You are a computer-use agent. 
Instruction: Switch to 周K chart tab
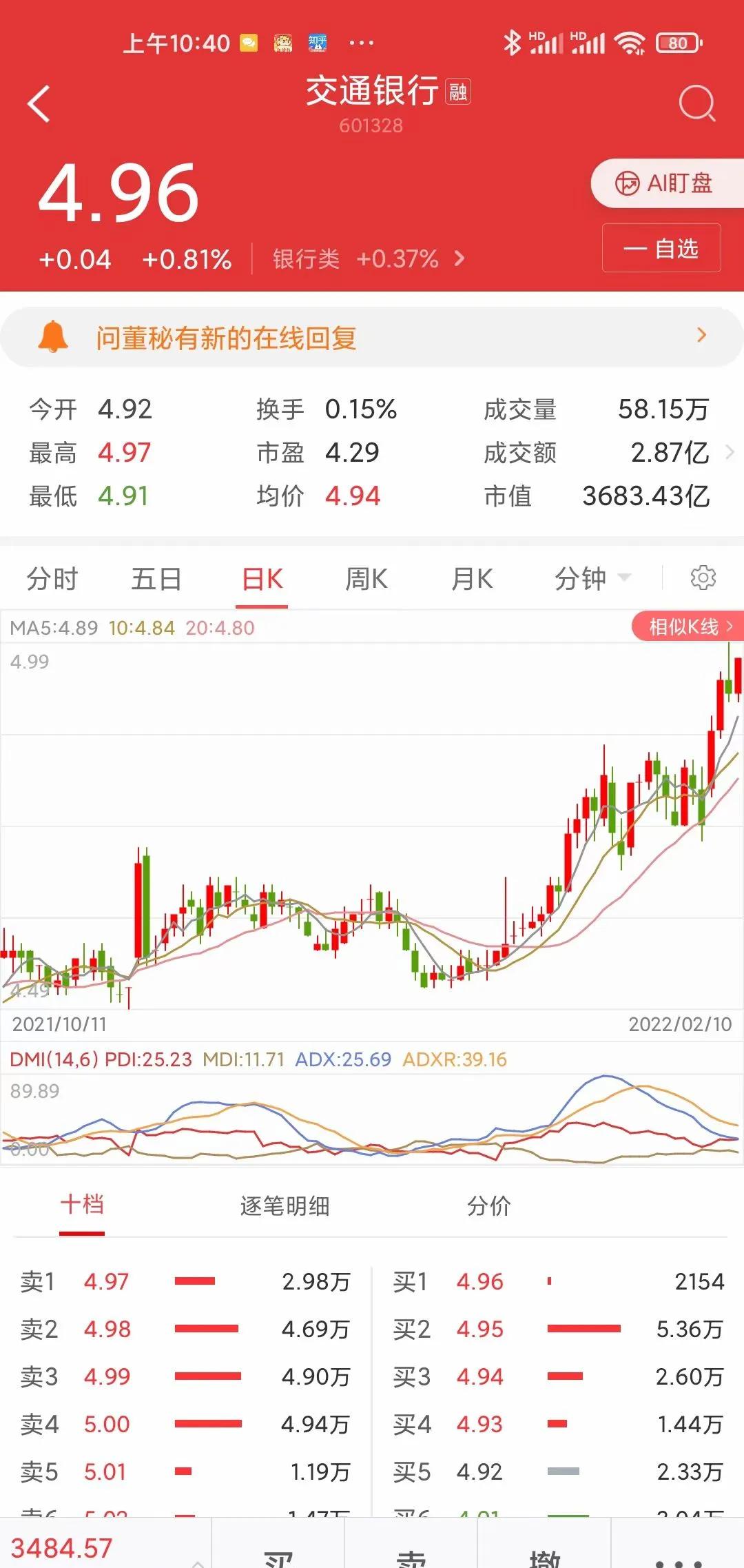[x=366, y=579]
